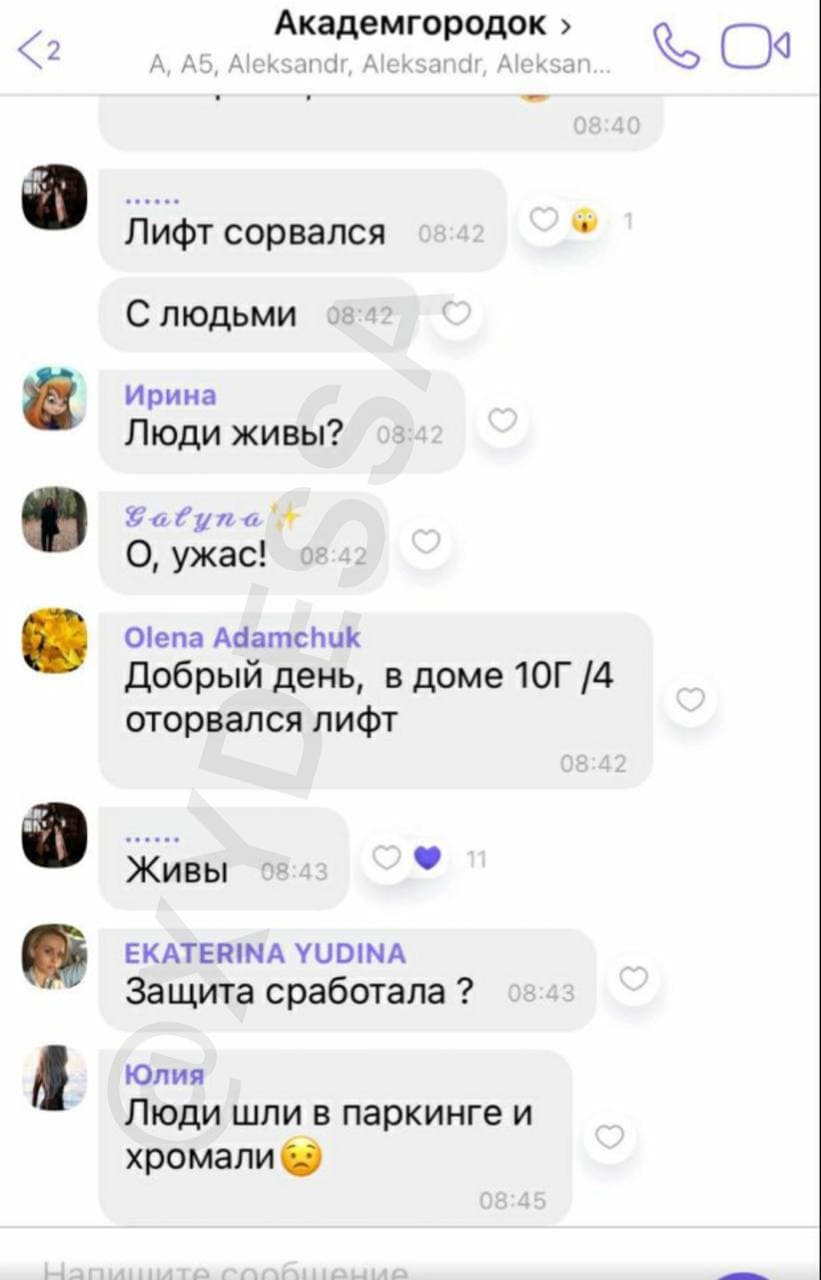The height and width of the screenshot is (1280, 821).
Task: Go back to the chat list
Action: coord(38,48)
